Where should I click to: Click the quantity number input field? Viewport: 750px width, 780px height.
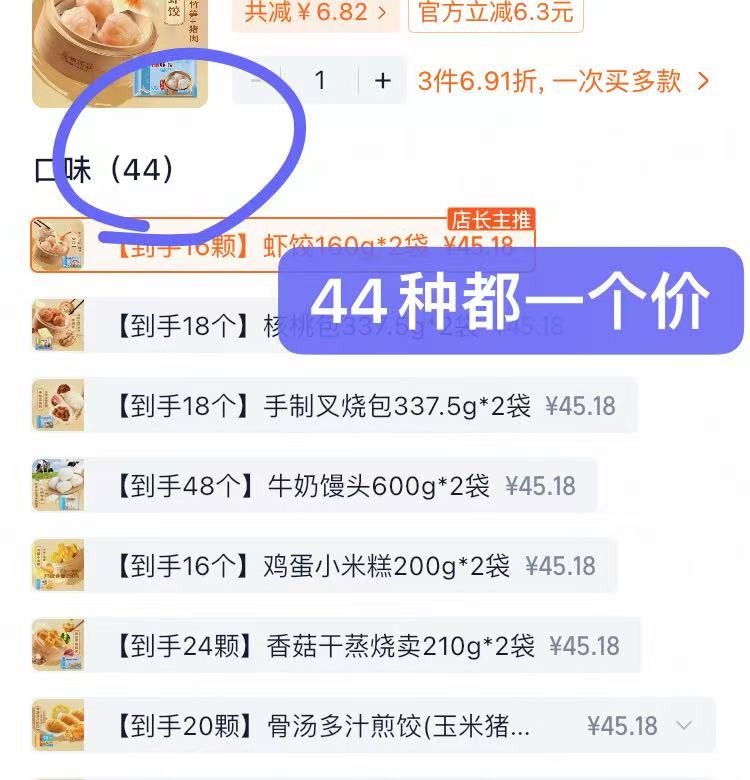320,80
